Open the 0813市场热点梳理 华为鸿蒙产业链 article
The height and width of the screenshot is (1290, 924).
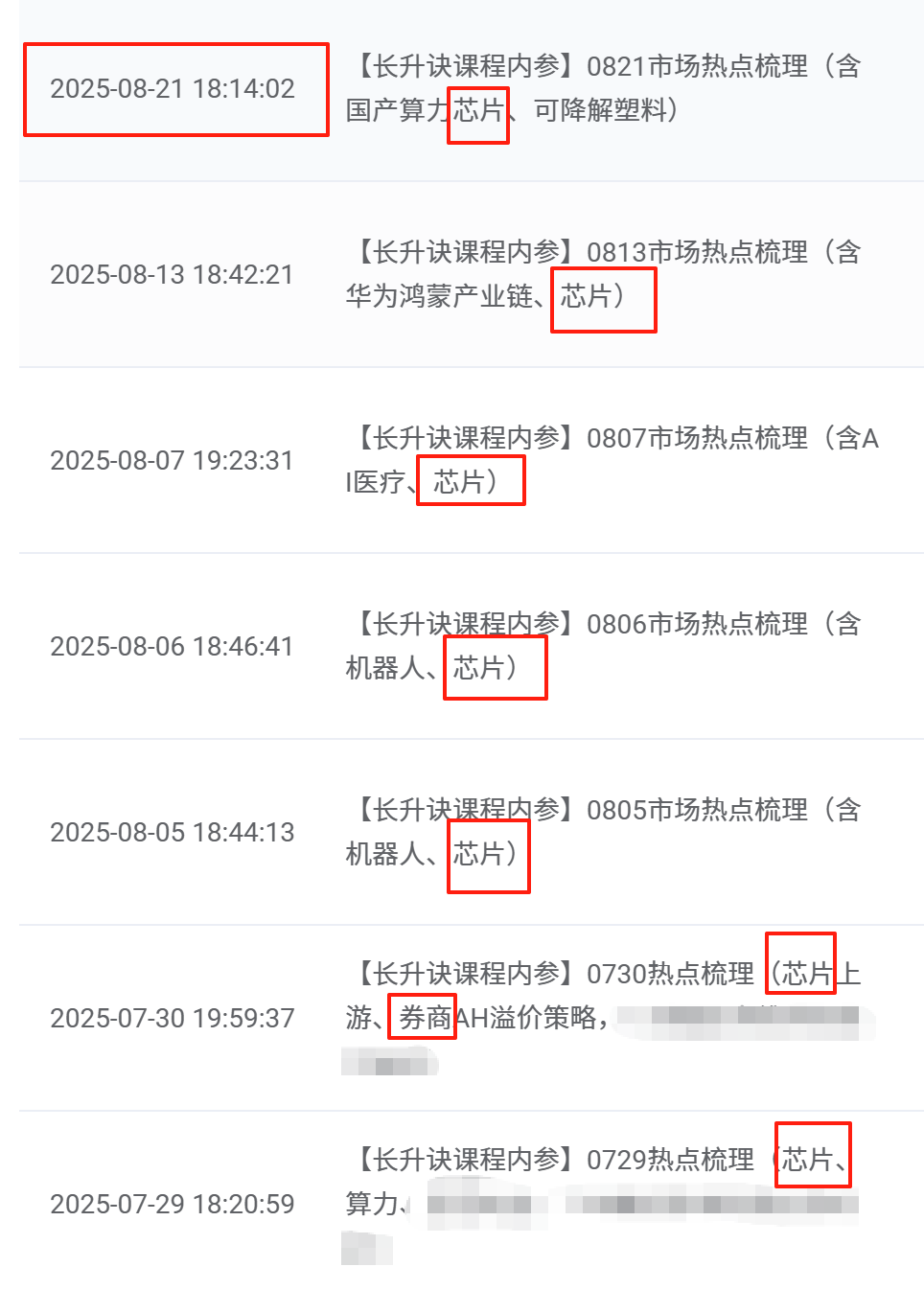click(x=604, y=274)
